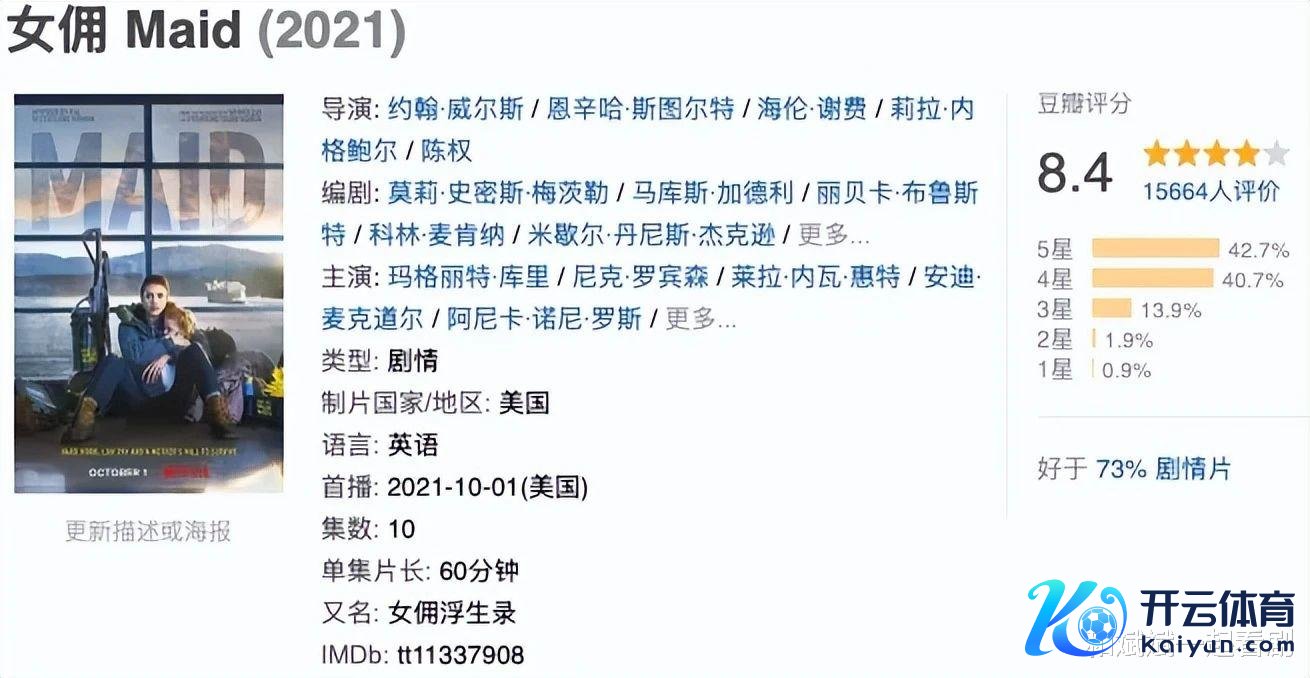View the 15664人评价 ratings list
Screen dimensions: 1310x678
[1211, 191]
